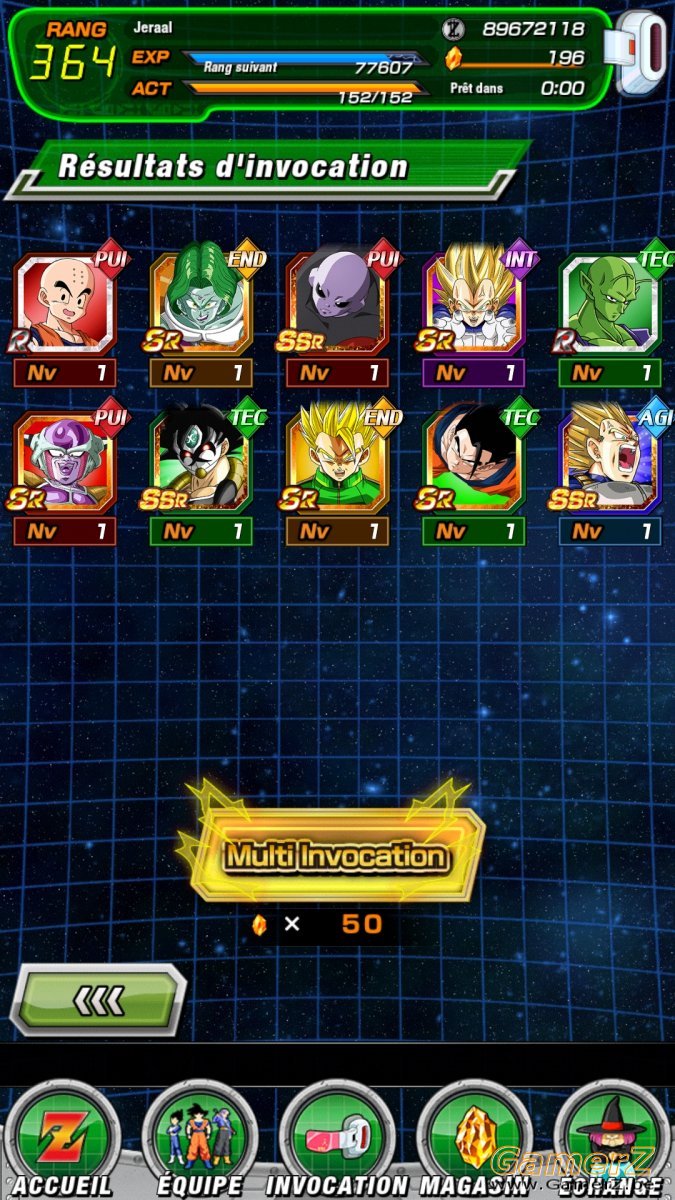
Task: Tap the capsule device icon at top right
Action: (642, 53)
